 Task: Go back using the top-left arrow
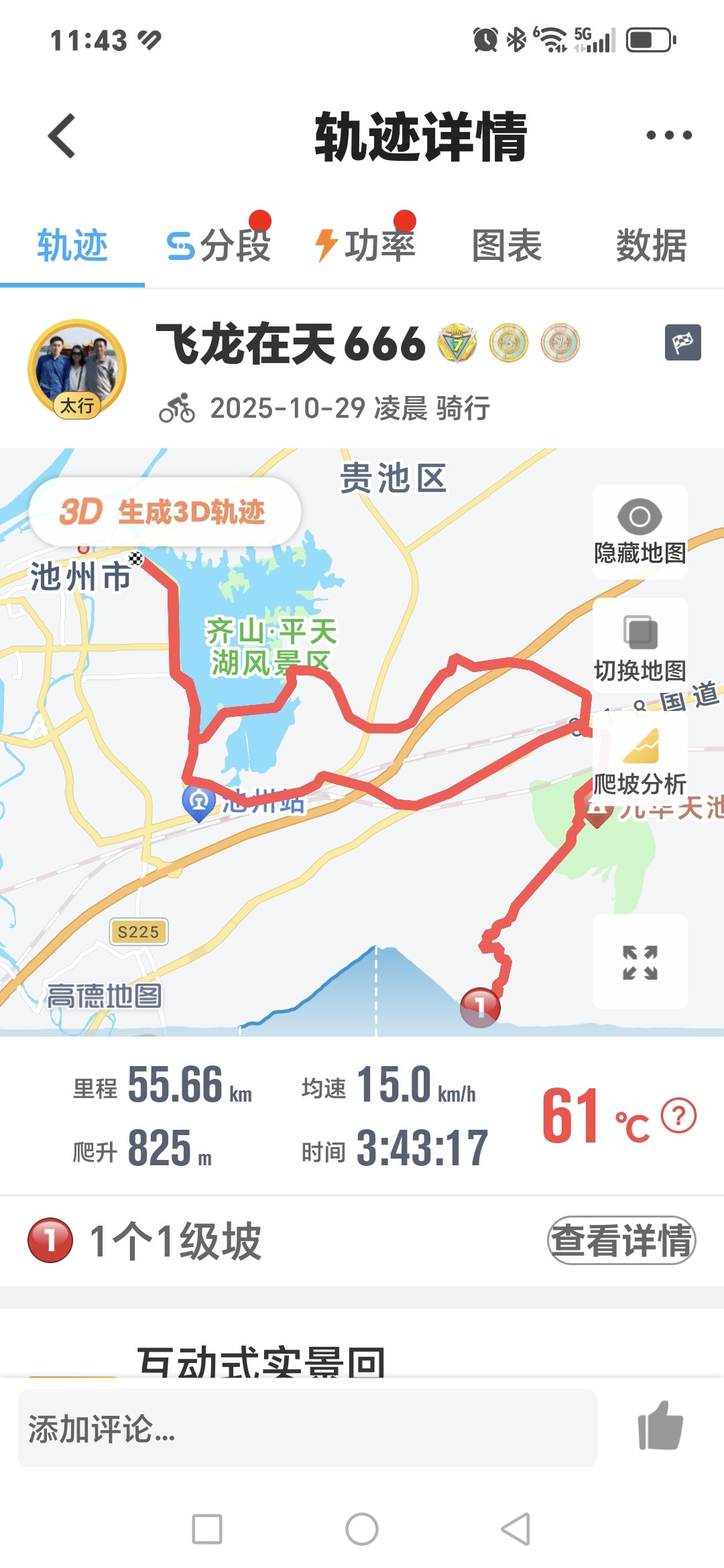tap(62, 136)
